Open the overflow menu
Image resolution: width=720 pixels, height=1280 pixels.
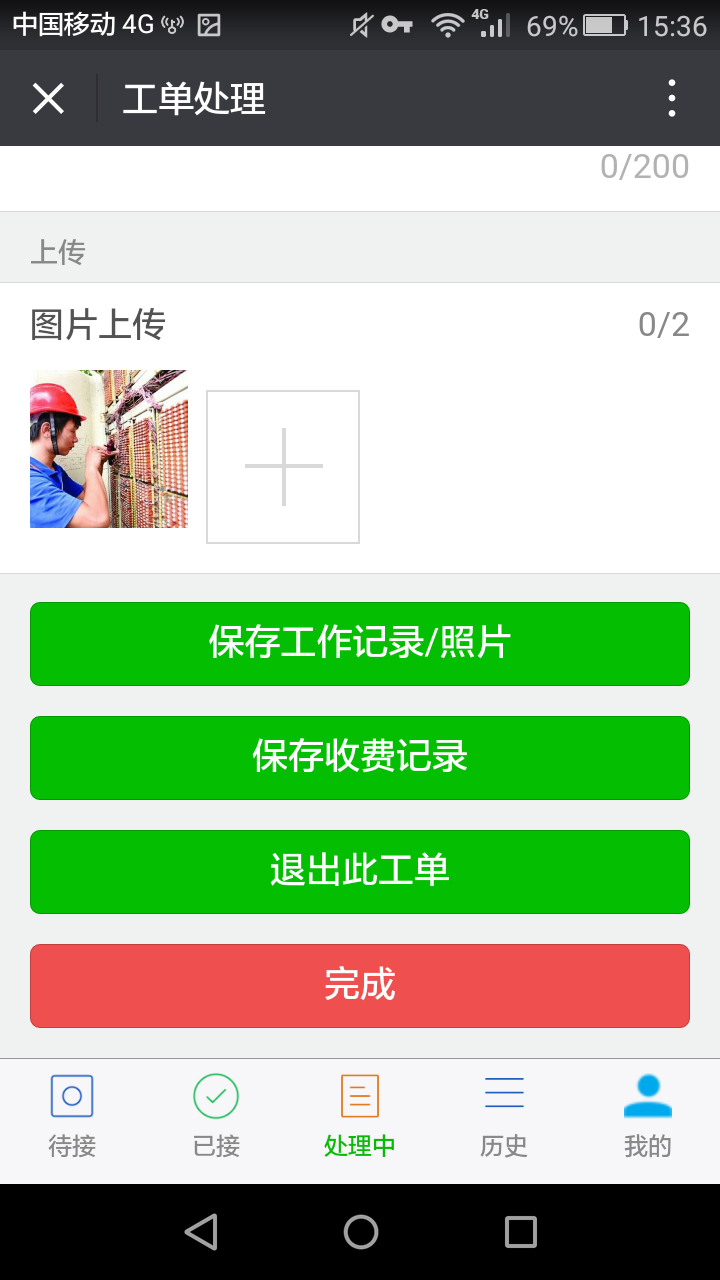671,99
